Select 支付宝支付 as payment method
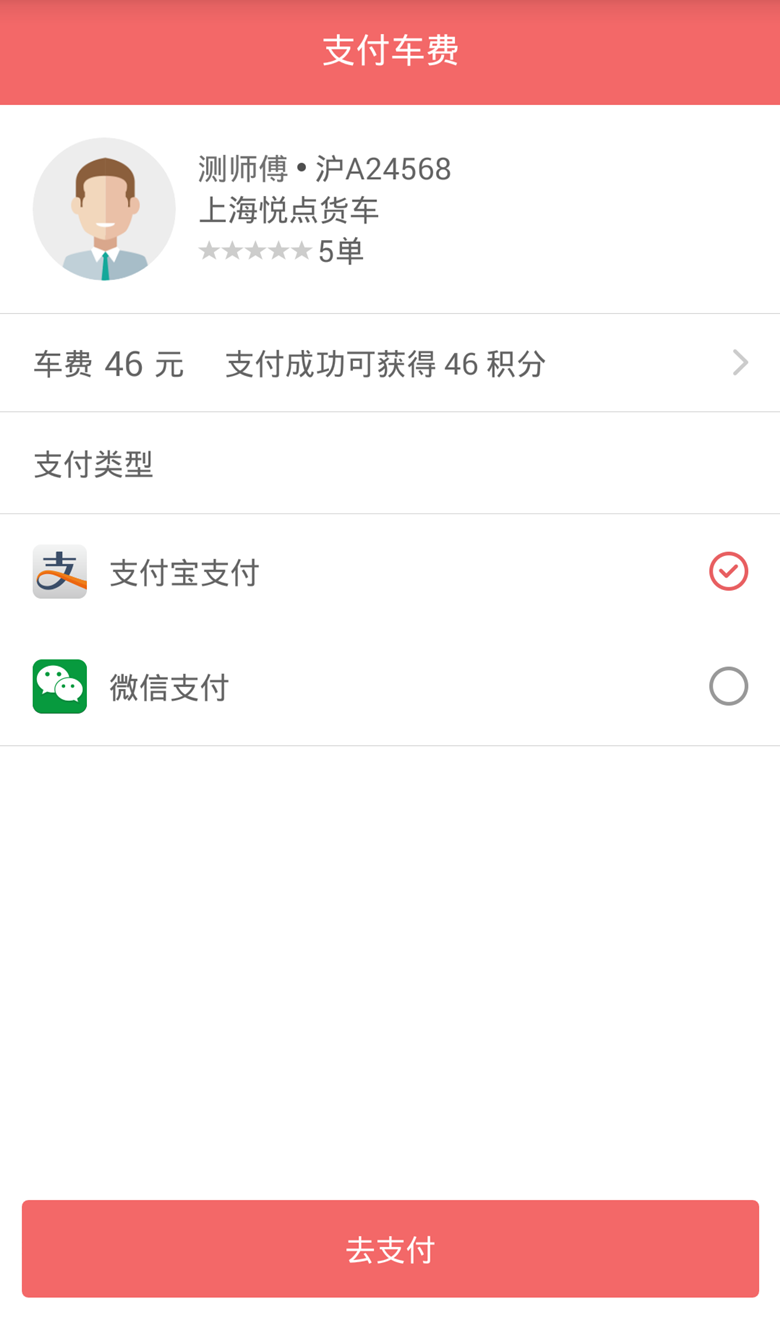Image resolution: width=780 pixels, height=1330 pixels. 389,572
